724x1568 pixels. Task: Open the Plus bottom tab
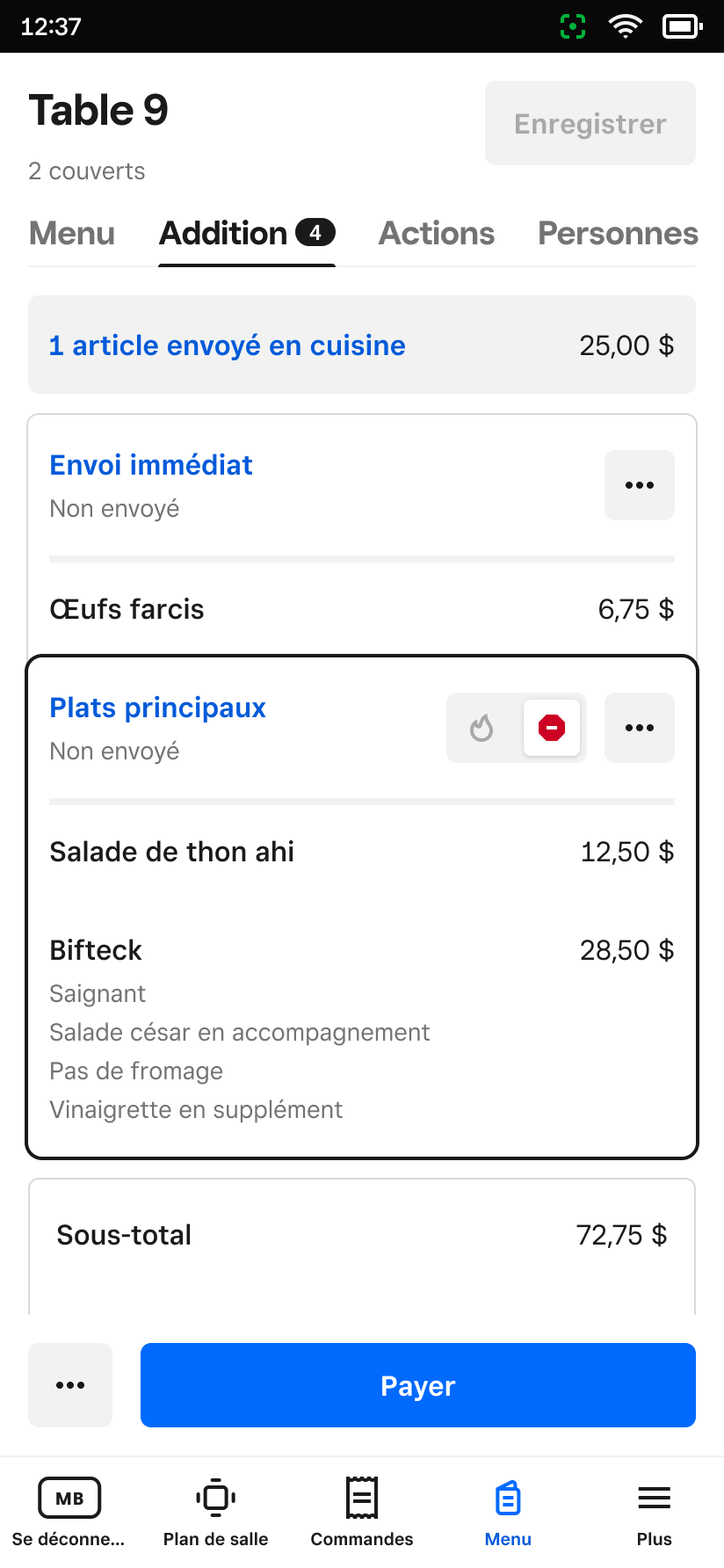click(654, 1512)
